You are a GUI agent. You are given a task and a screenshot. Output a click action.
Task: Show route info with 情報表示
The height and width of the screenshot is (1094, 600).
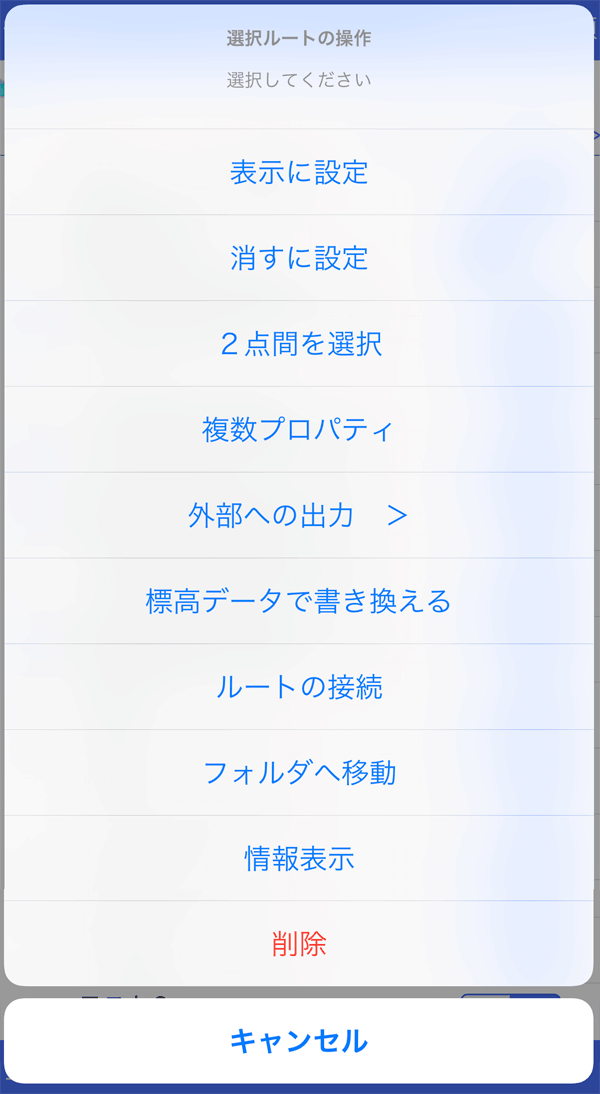pos(299,859)
